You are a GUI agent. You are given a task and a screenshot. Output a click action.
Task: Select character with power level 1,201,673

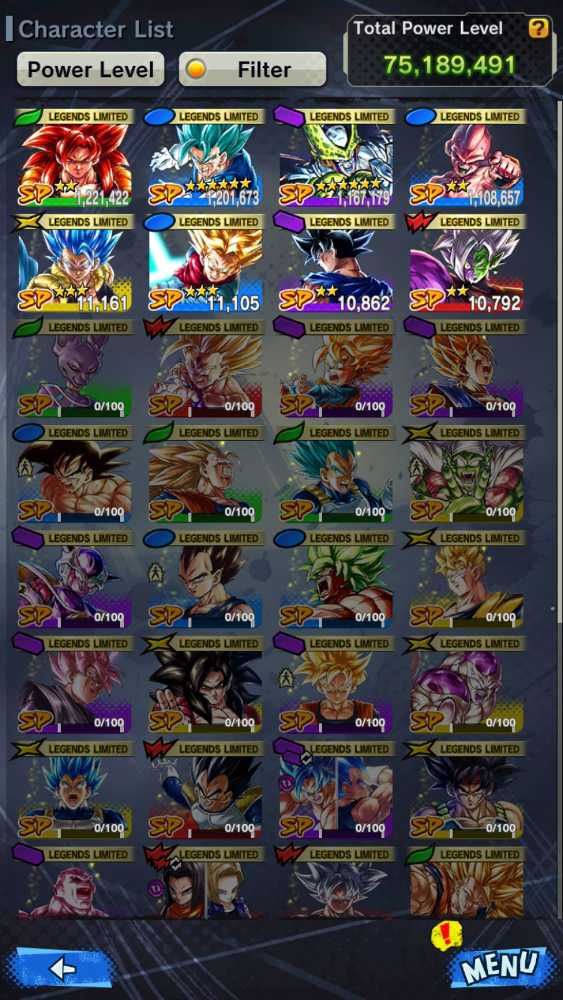205,158
